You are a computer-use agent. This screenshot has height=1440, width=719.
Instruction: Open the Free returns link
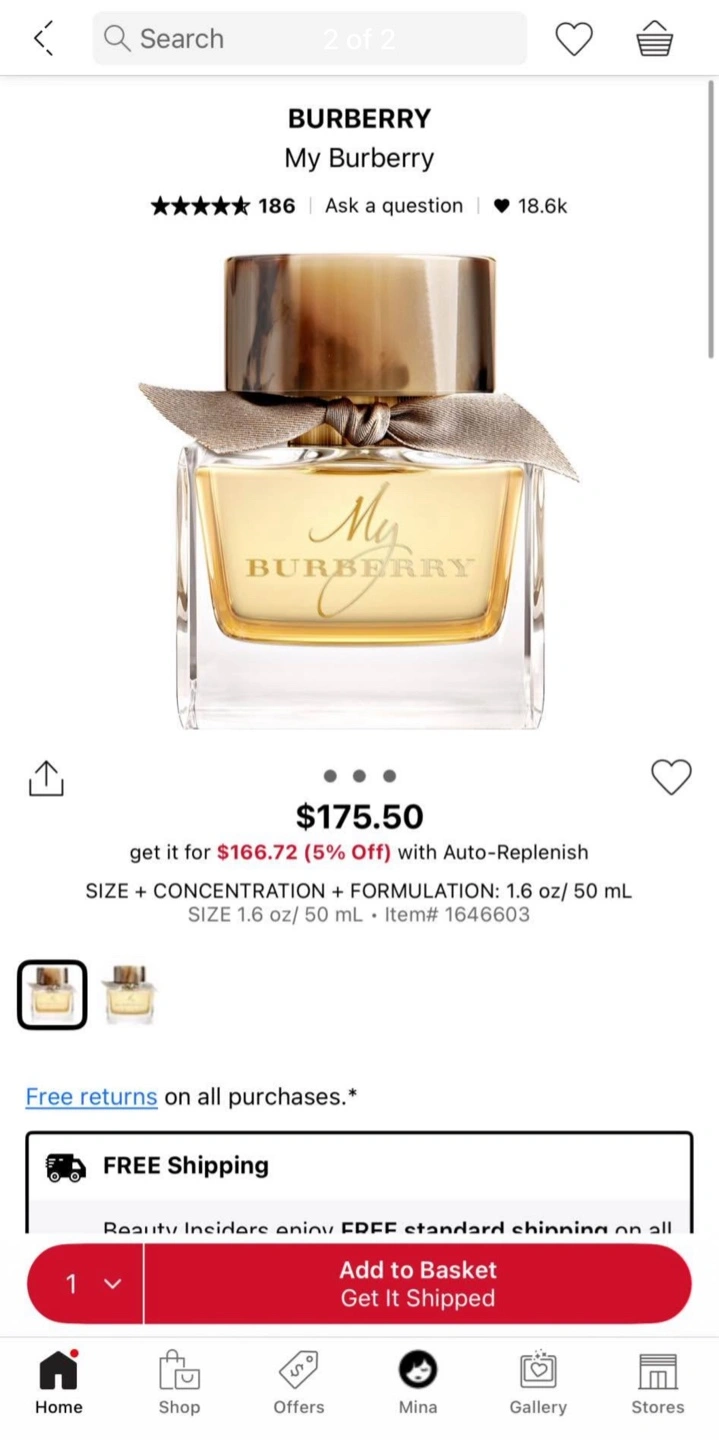[x=91, y=1097]
